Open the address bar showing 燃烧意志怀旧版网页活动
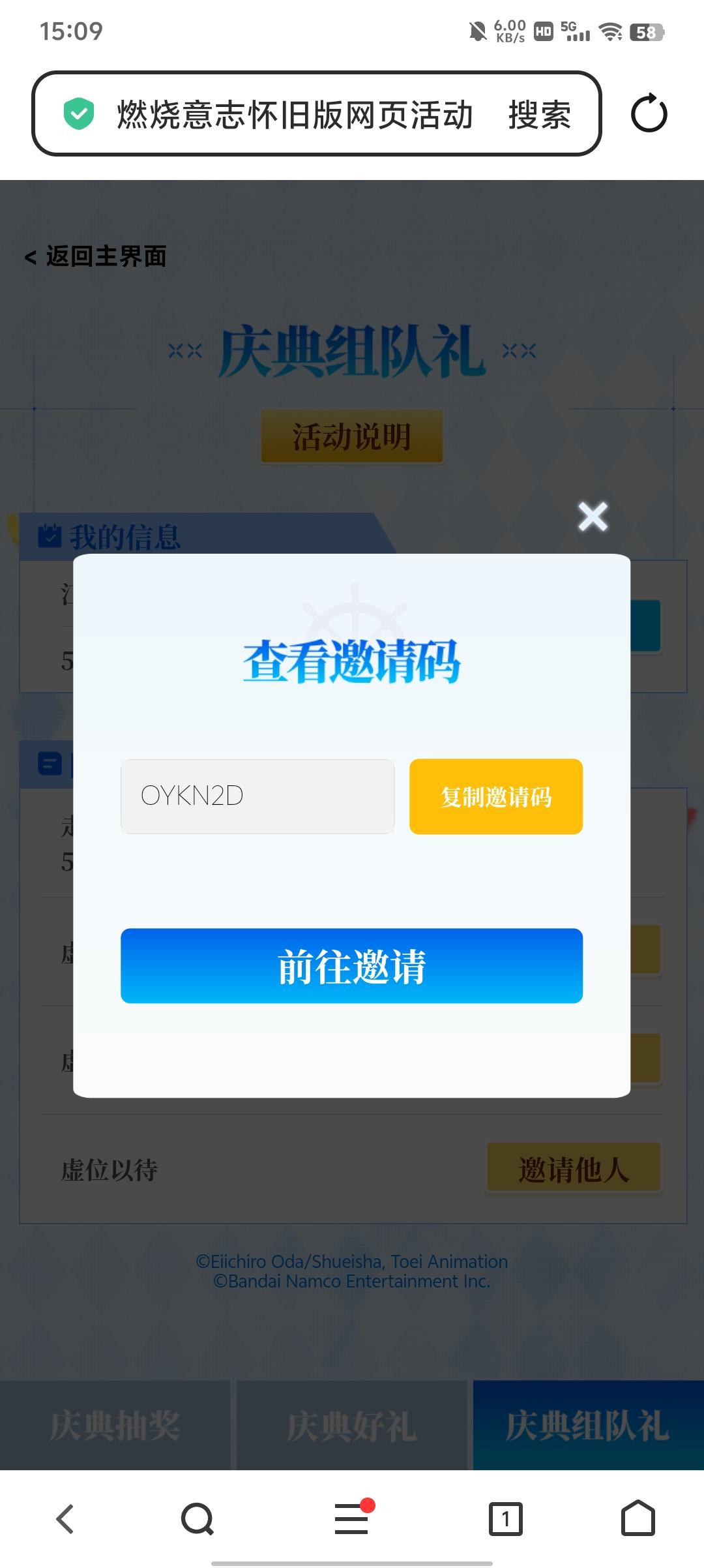Viewport: 704px width, 1568px height. (295, 115)
